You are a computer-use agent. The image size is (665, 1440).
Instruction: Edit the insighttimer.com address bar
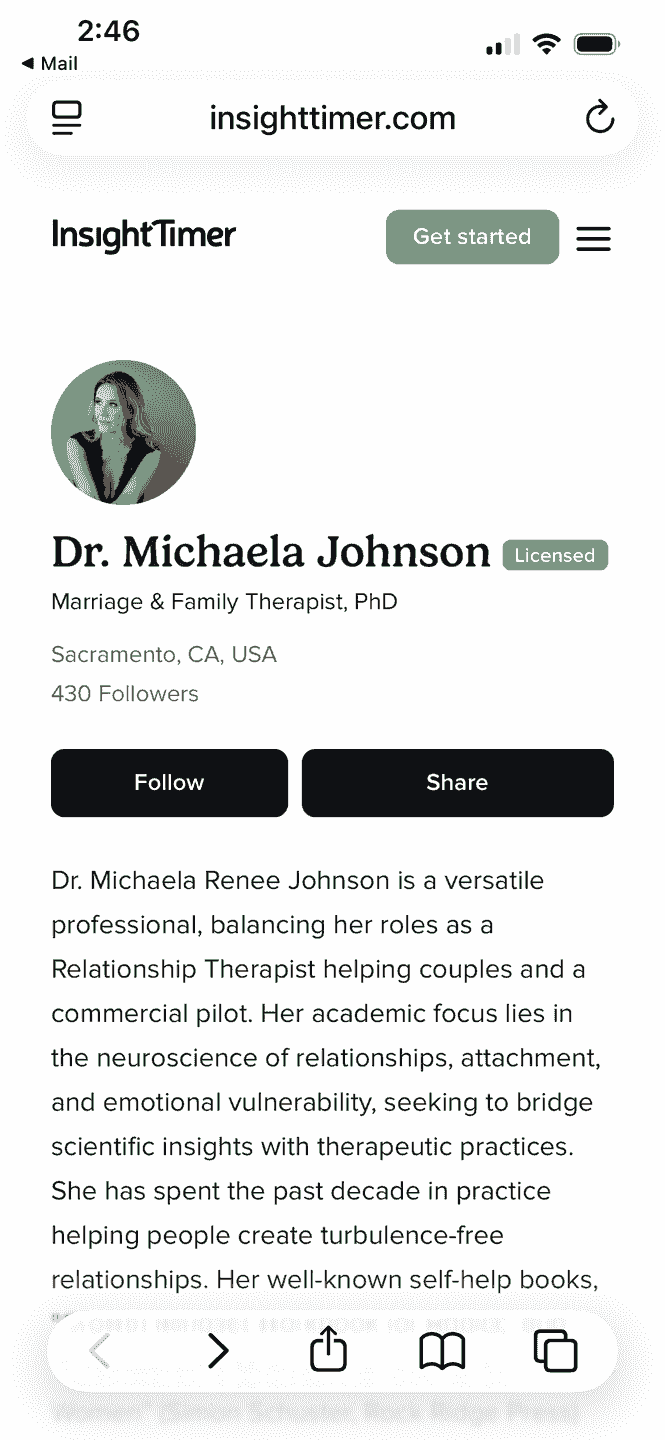tap(332, 118)
